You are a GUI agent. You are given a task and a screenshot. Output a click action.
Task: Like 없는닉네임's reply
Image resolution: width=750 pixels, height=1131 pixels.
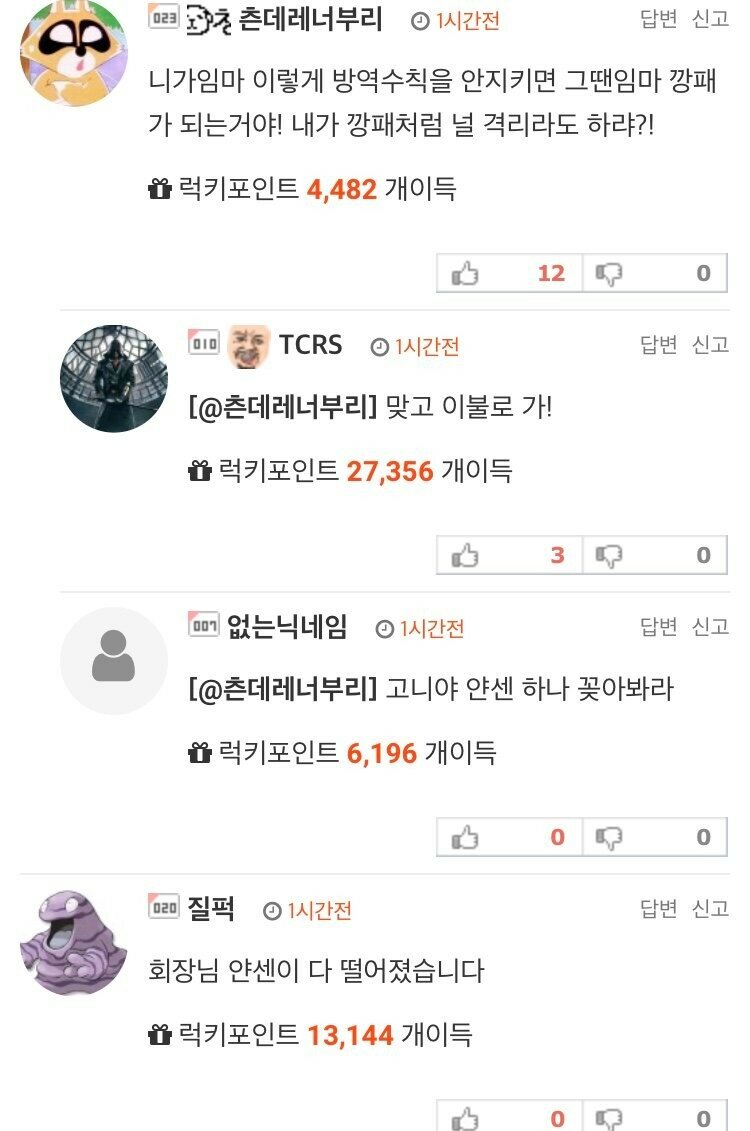(x=465, y=837)
